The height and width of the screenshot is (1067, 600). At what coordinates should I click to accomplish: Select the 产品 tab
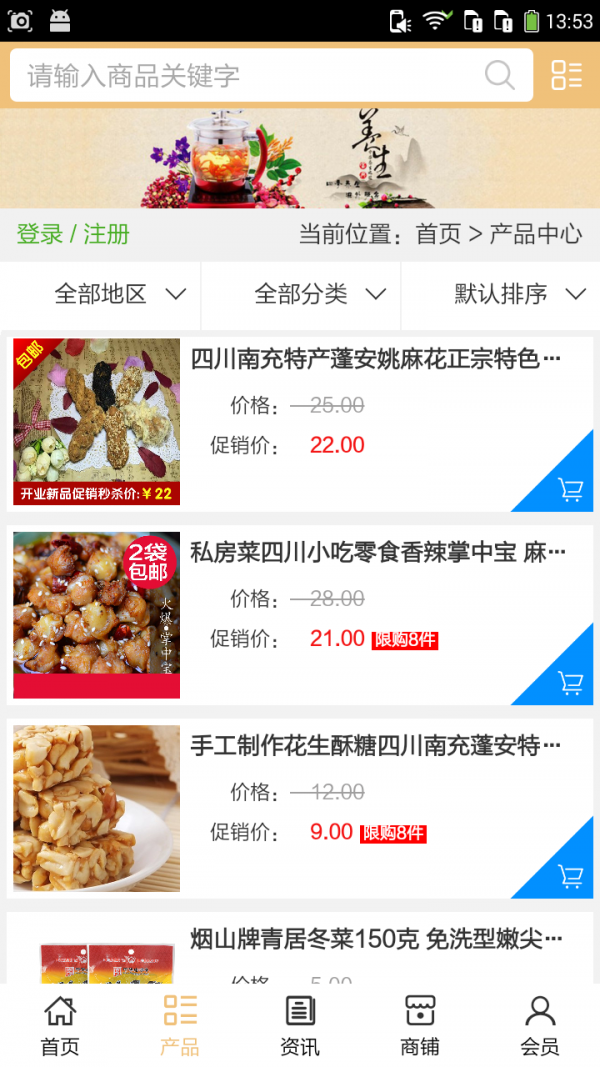click(x=180, y=1025)
